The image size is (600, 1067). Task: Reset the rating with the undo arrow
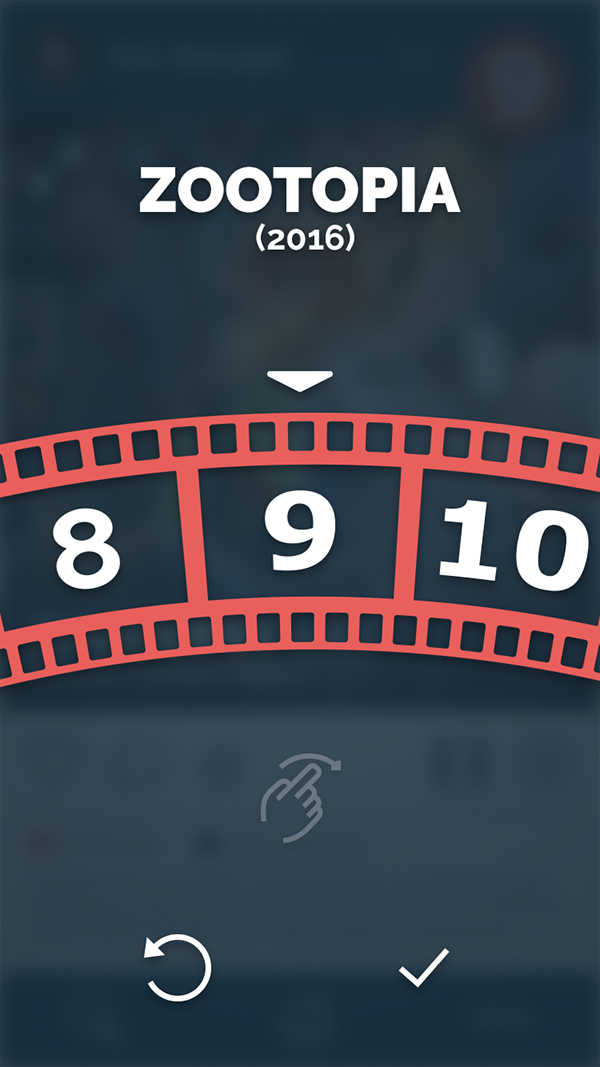178,968
